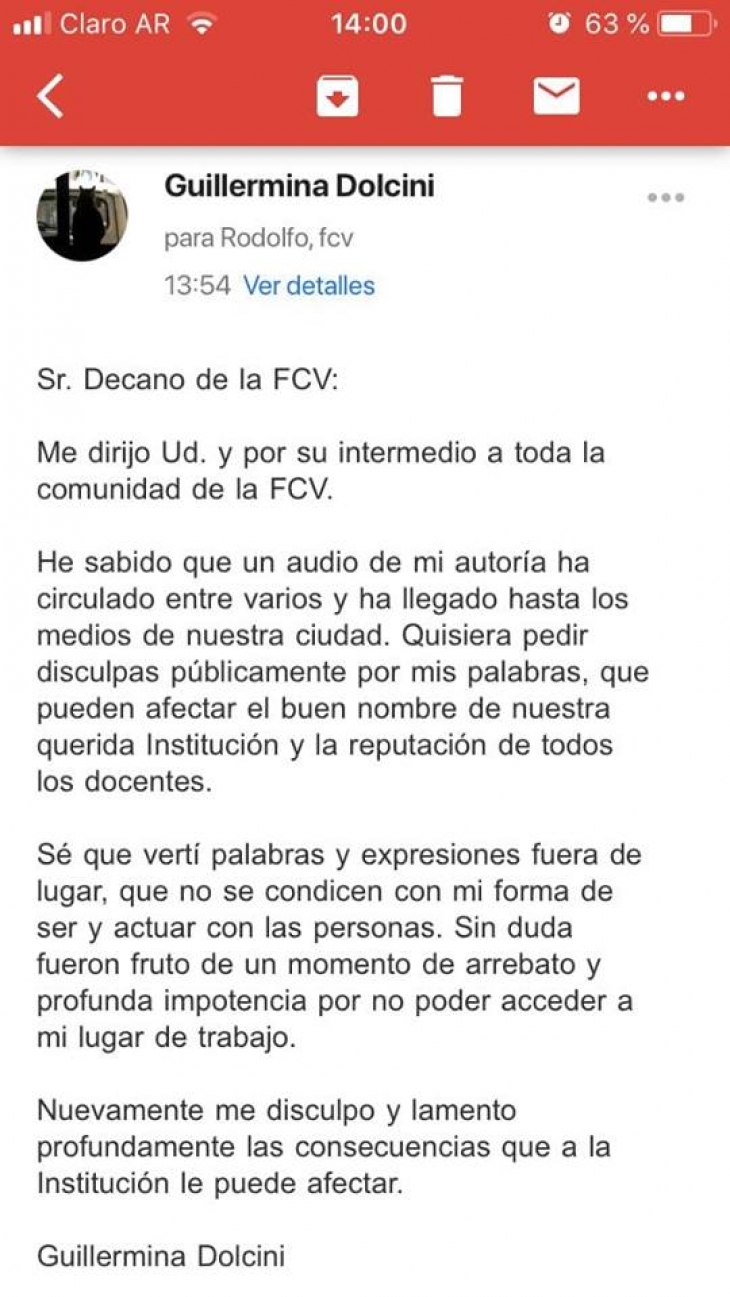The width and height of the screenshot is (730, 1297).
Task: Open Guillermina Dolcini's sender avatar
Action: 82,216
